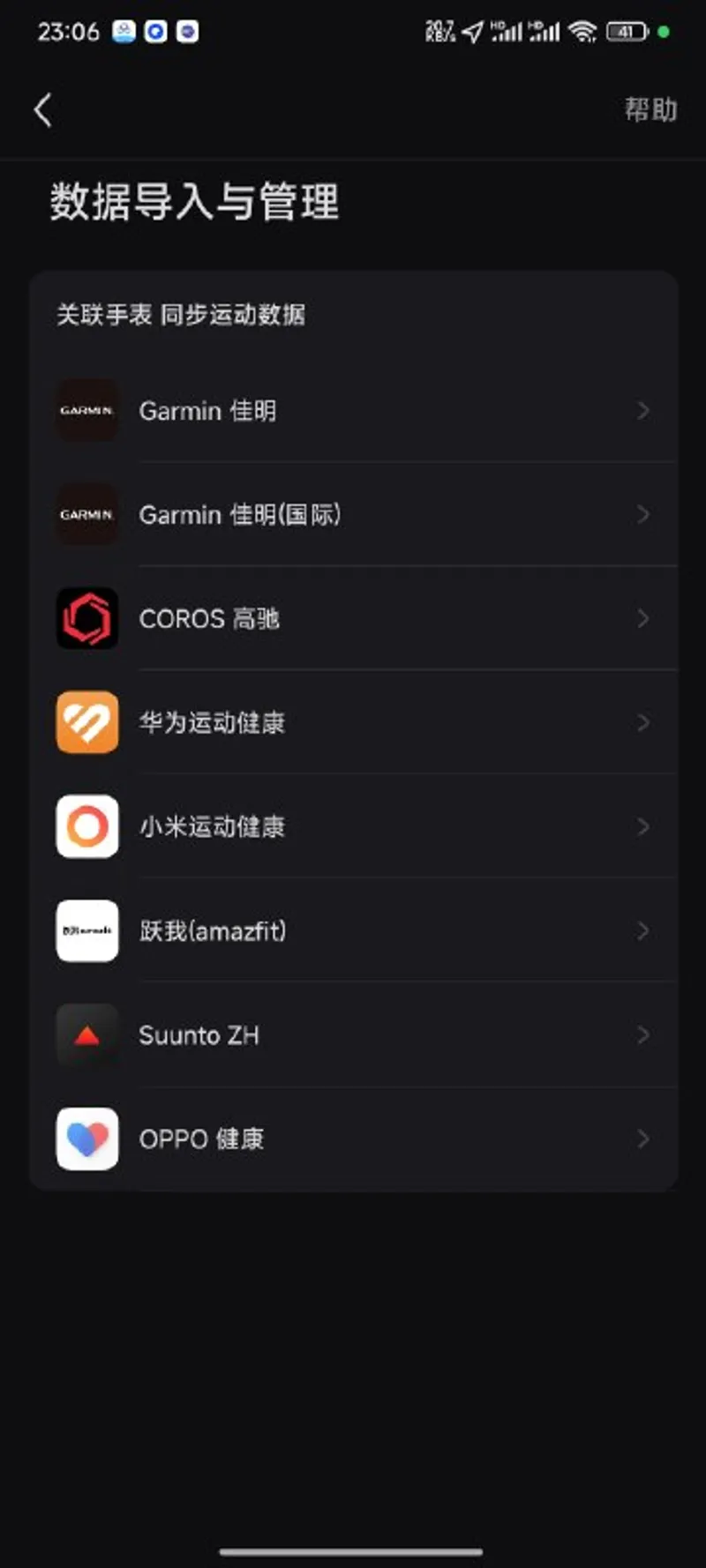This screenshot has width=706, height=1568.
Task: Open the 小米运动健康 row
Action: click(353, 827)
